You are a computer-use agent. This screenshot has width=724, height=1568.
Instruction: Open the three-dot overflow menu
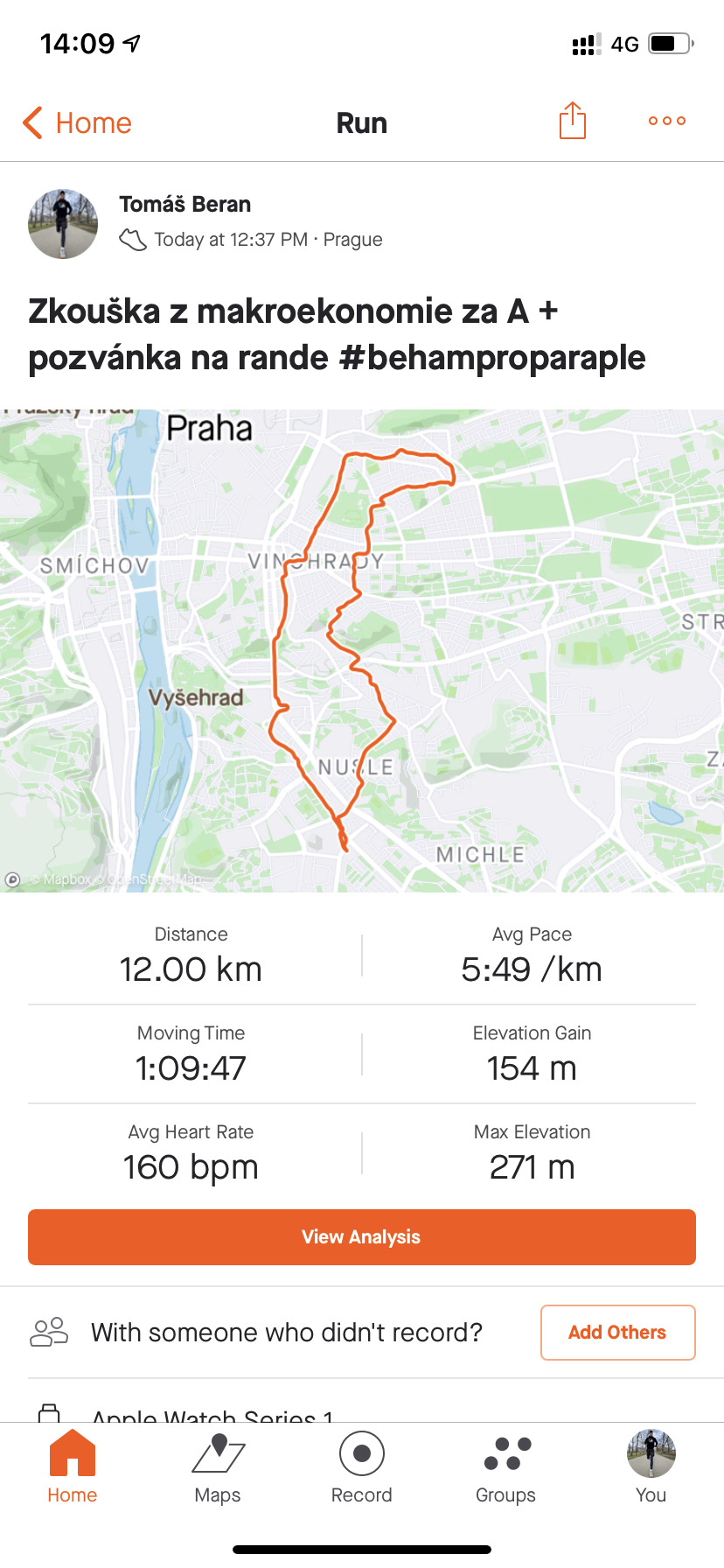click(667, 121)
